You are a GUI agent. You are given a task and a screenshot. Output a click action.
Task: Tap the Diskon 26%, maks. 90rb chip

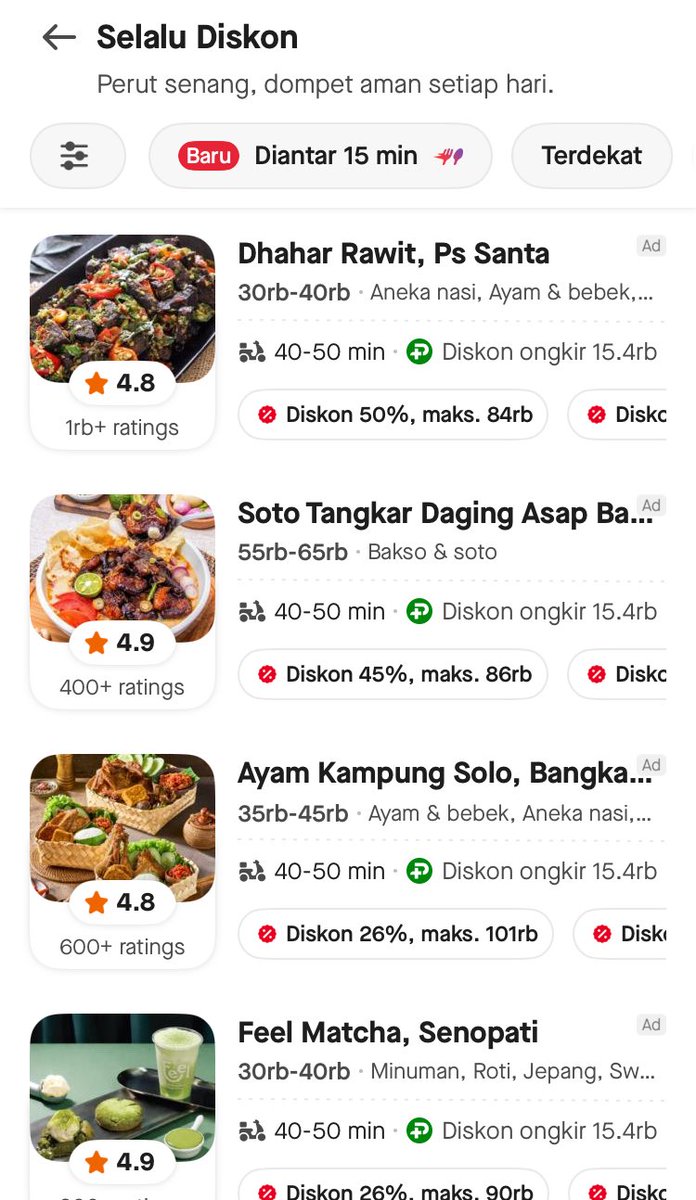393,1190
